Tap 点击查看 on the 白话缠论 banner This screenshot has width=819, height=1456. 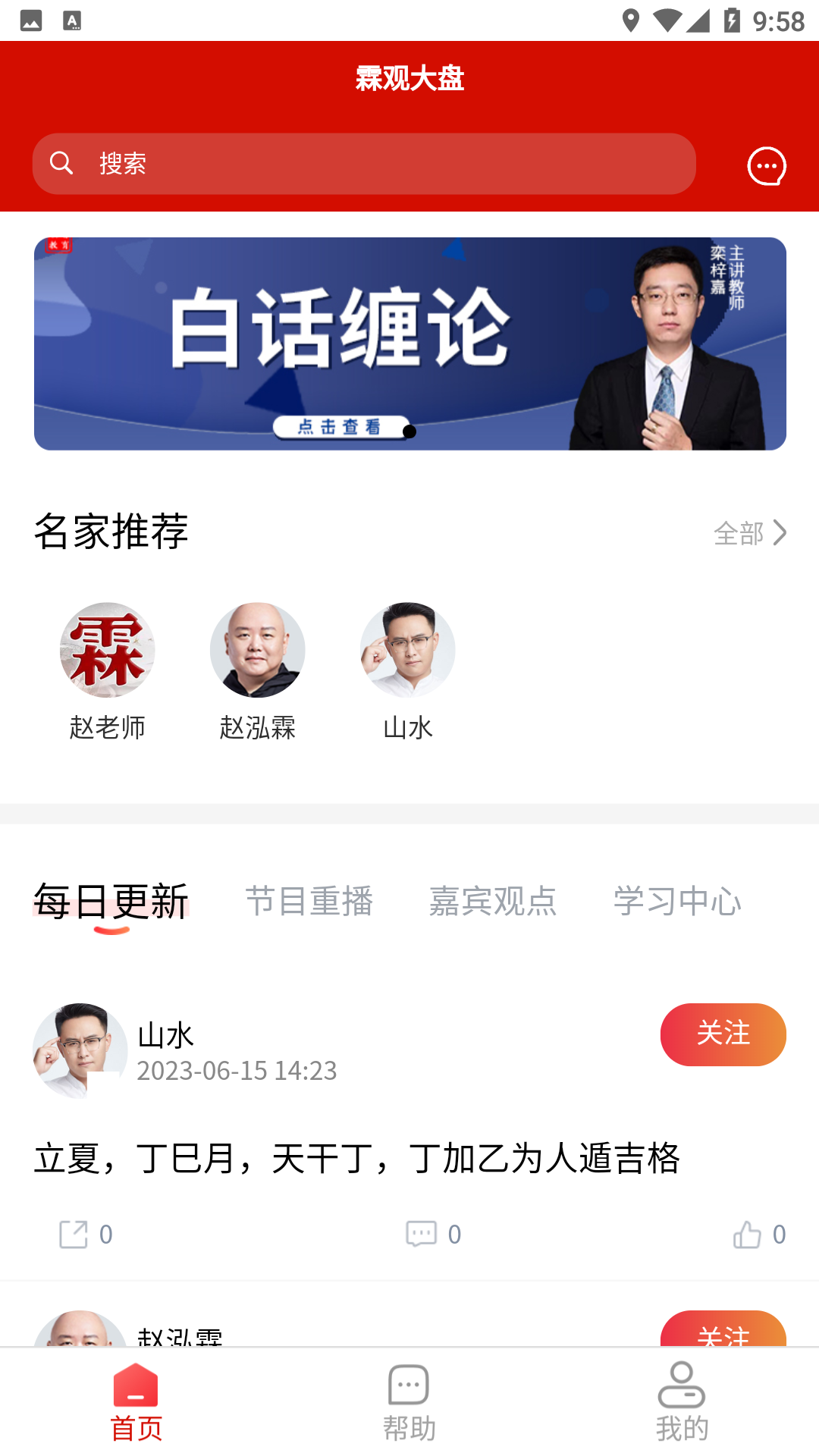coord(340,427)
